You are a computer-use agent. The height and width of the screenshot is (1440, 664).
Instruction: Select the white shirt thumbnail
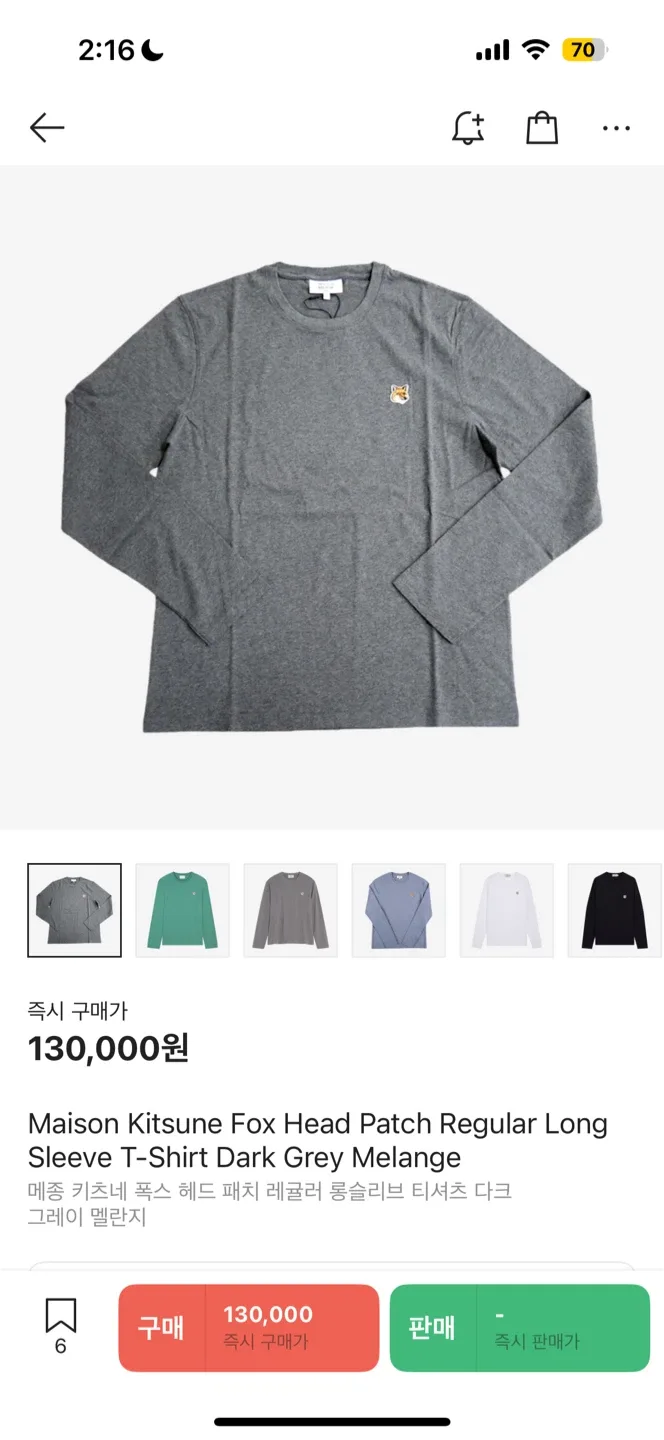click(x=506, y=910)
